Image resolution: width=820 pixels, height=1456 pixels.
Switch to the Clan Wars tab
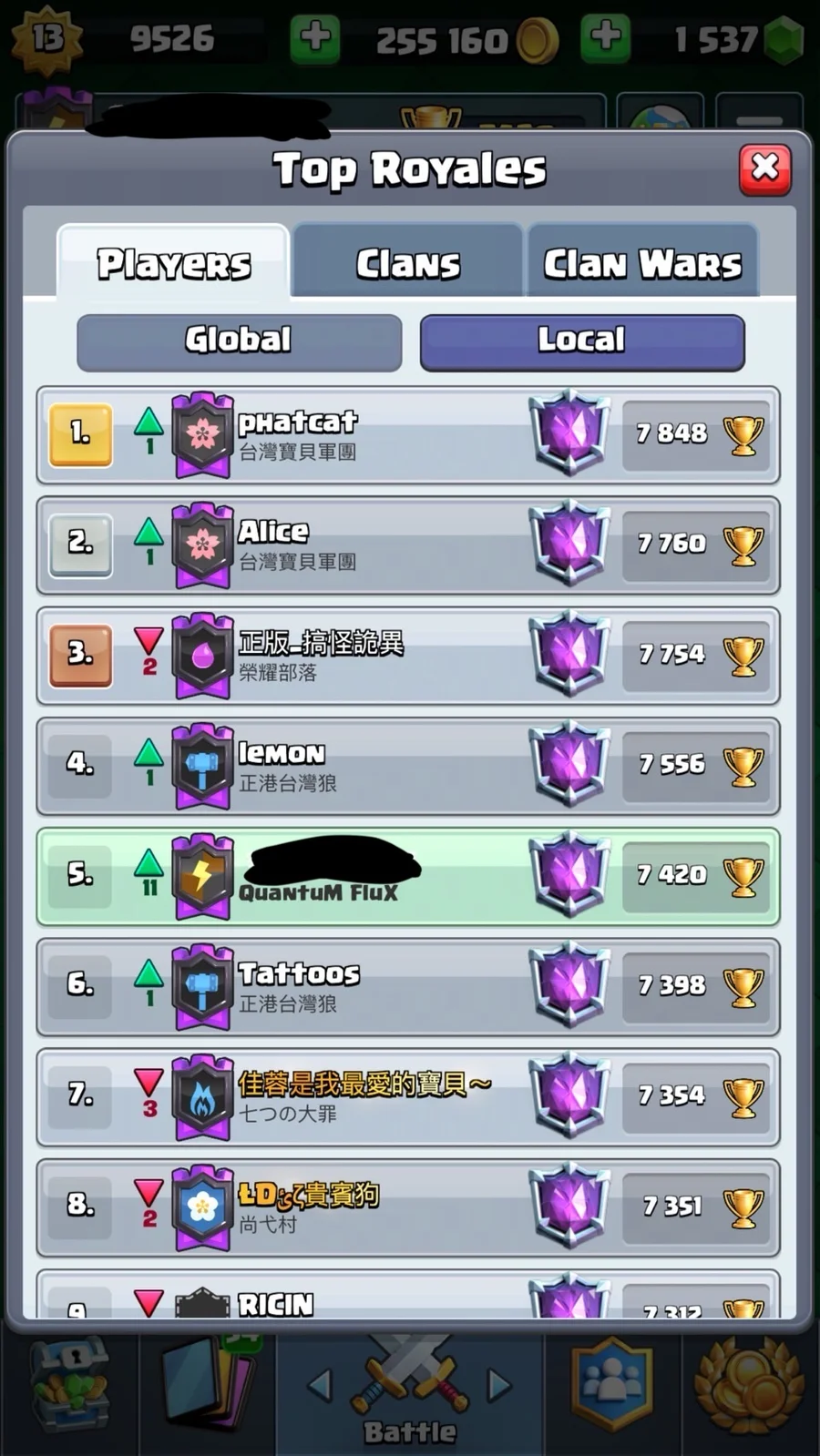642,264
